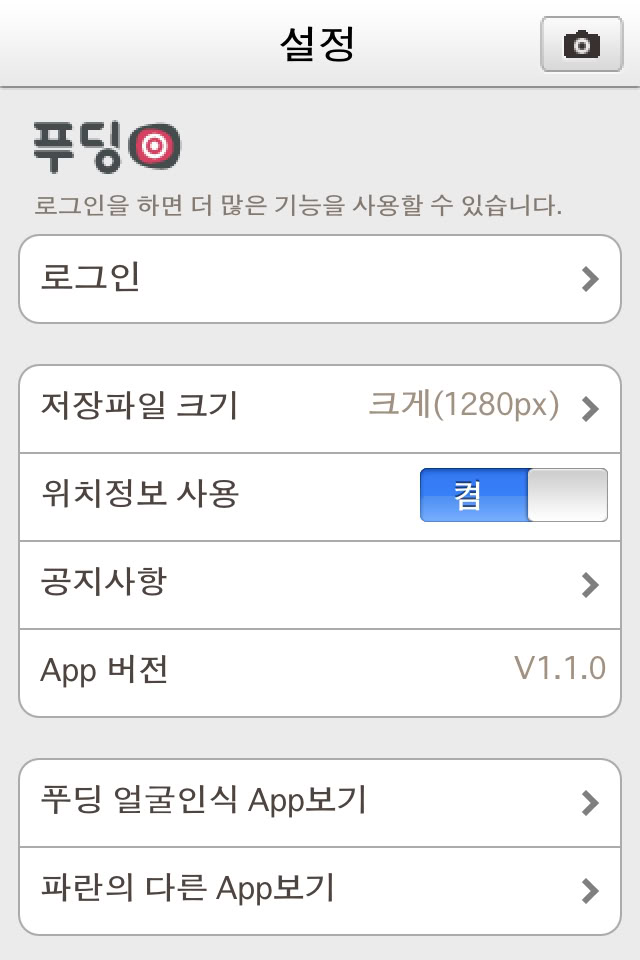Screen dimensions: 640x960
Task: Open the camera from the top bar
Action: point(581,45)
